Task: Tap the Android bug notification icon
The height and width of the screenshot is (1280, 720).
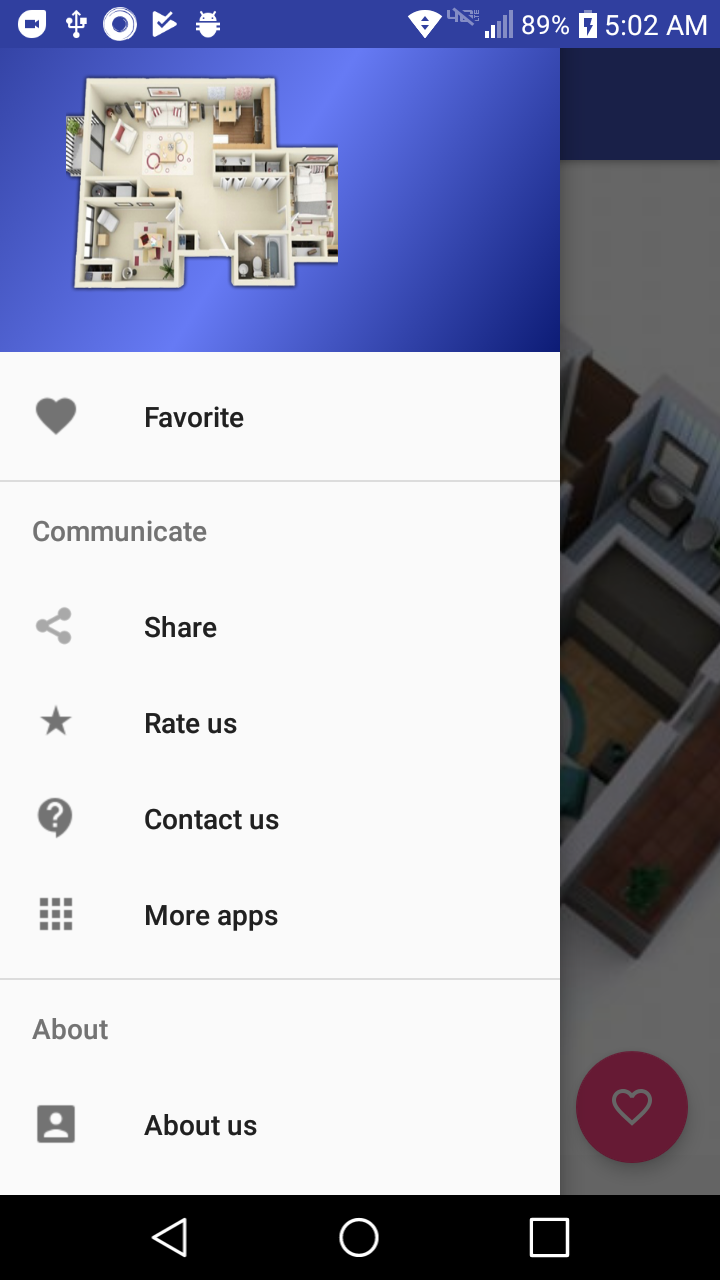Action: pos(206,22)
